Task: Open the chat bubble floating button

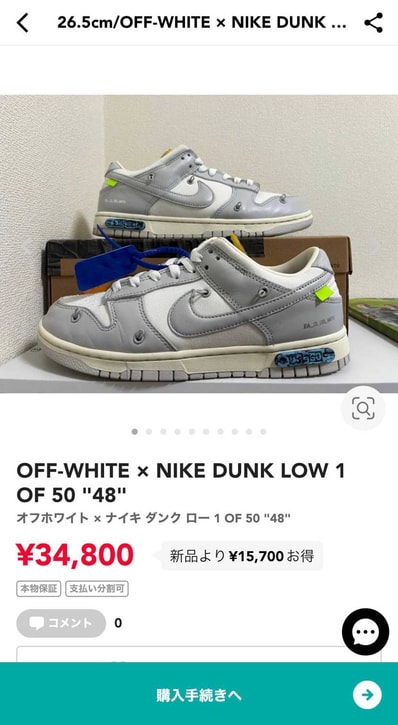Action: coord(365,631)
